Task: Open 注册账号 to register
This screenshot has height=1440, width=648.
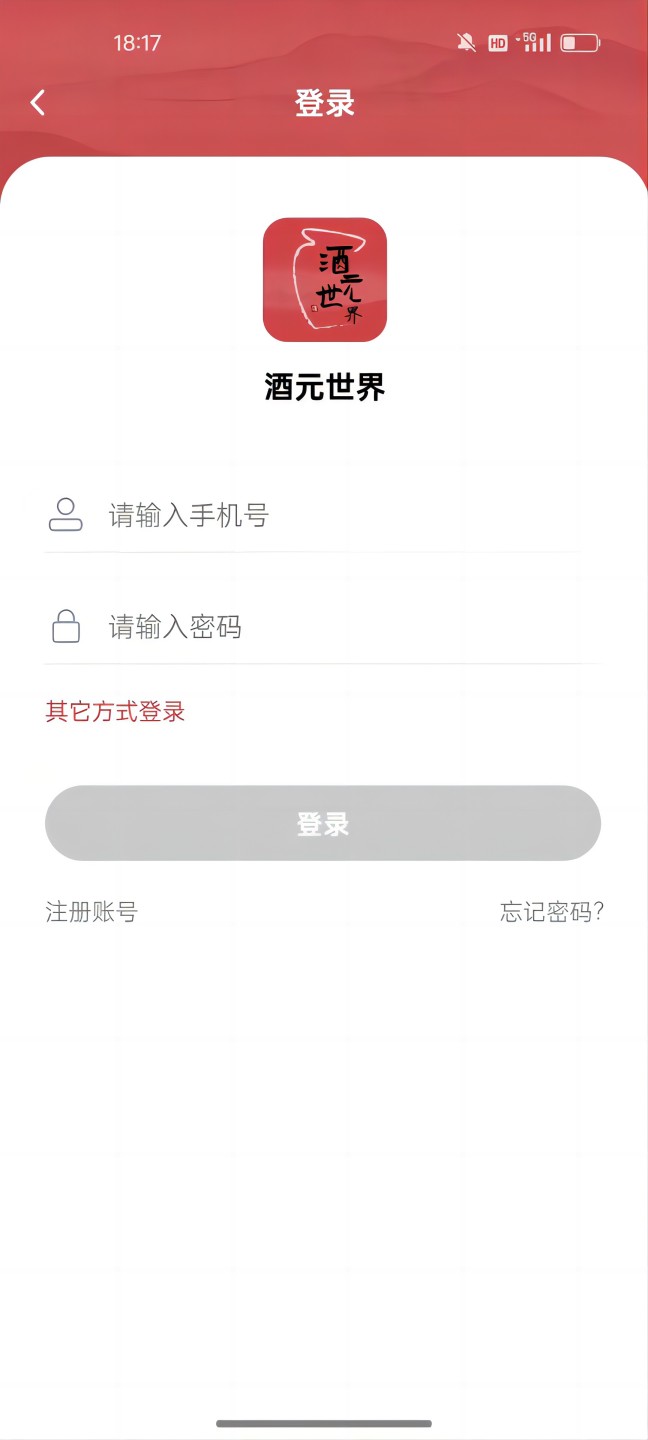Action: click(91, 912)
